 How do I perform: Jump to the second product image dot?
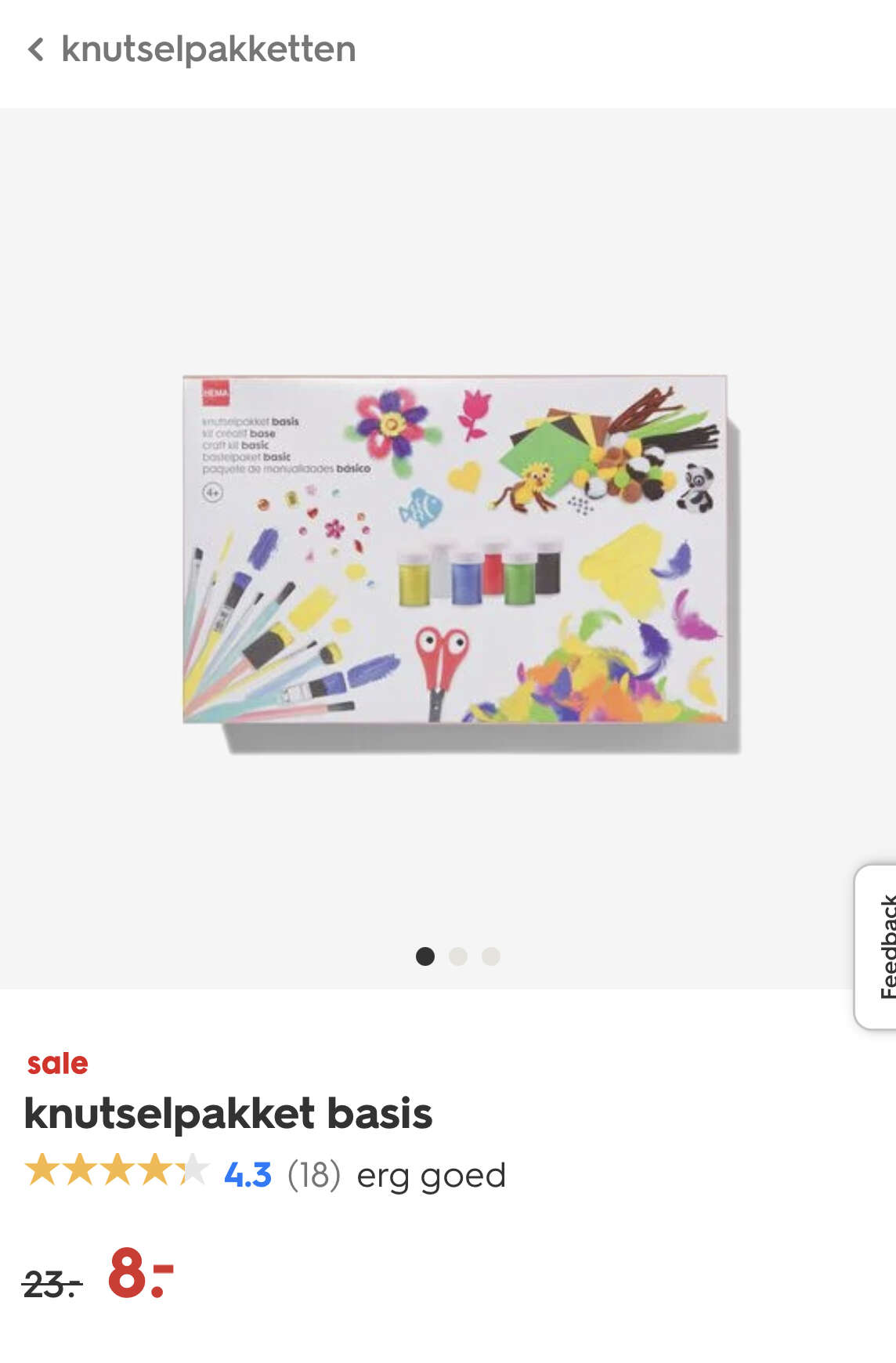click(458, 956)
